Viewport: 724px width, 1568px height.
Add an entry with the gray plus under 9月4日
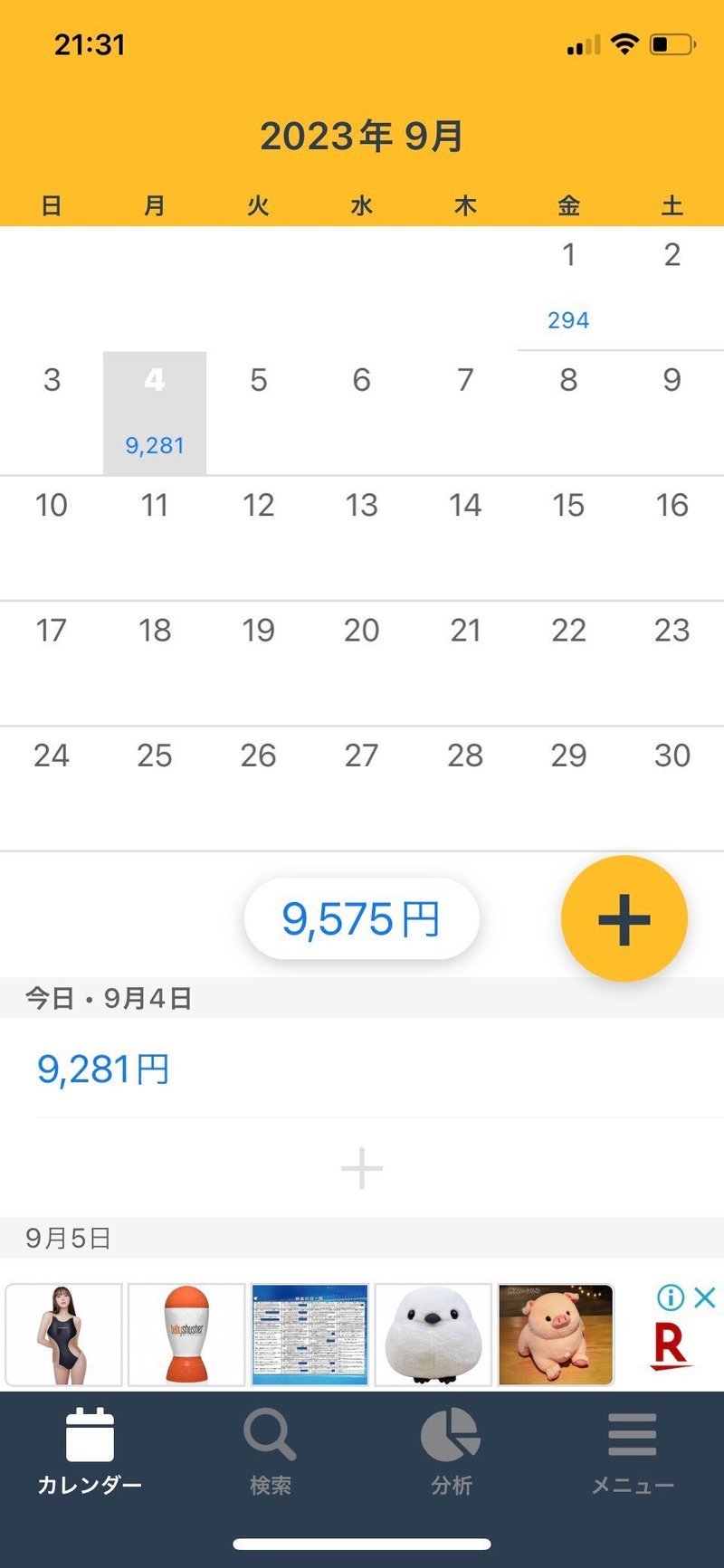pyautogui.click(x=362, y=1168)
